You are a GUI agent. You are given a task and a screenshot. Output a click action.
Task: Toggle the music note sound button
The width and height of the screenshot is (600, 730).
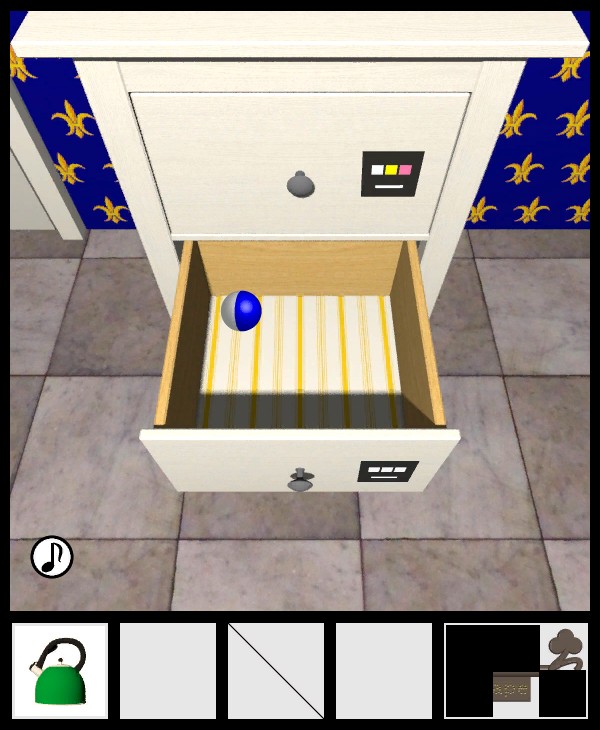[x=52, y=557]
